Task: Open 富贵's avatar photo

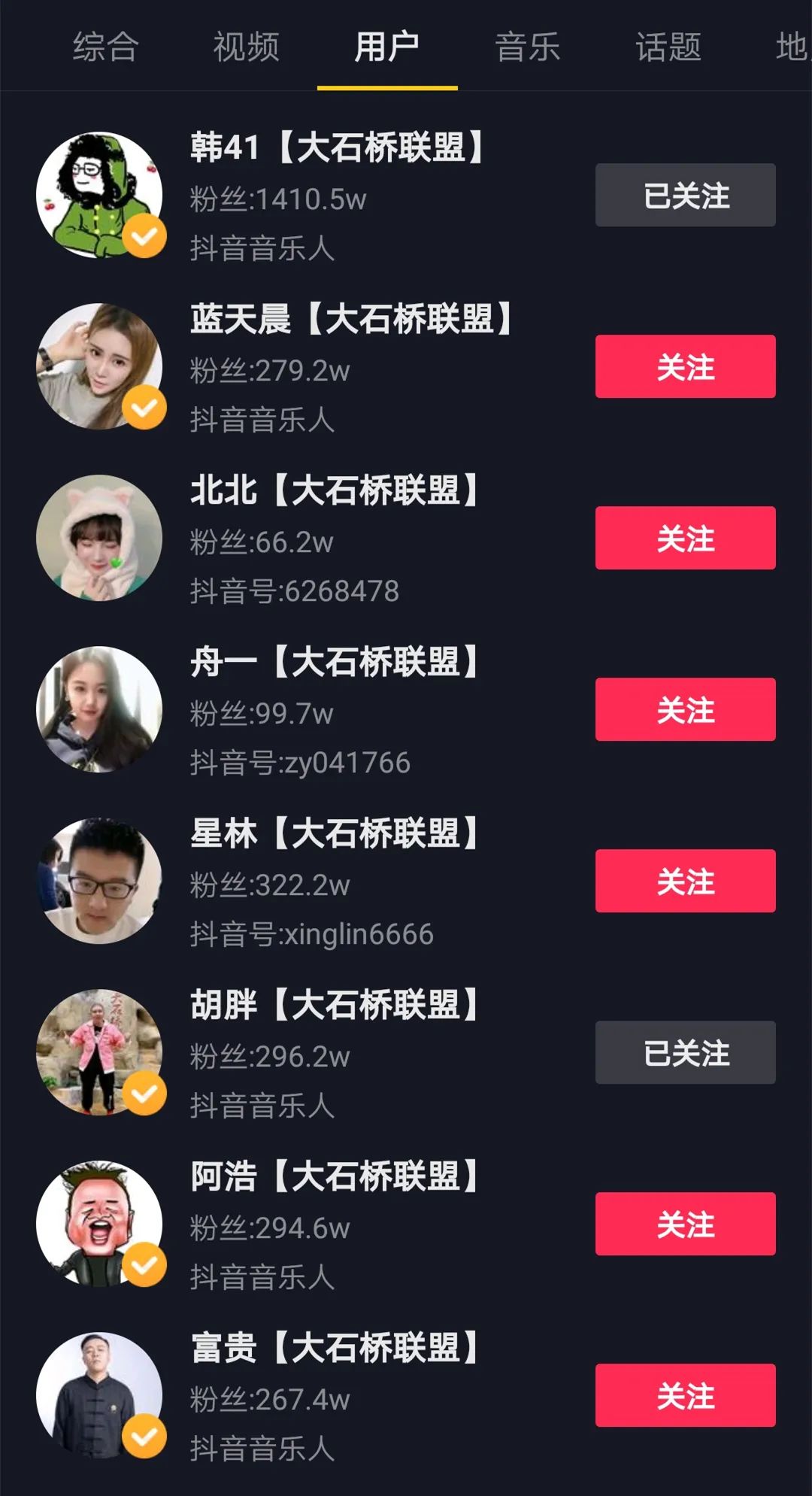Action: 100,1395
